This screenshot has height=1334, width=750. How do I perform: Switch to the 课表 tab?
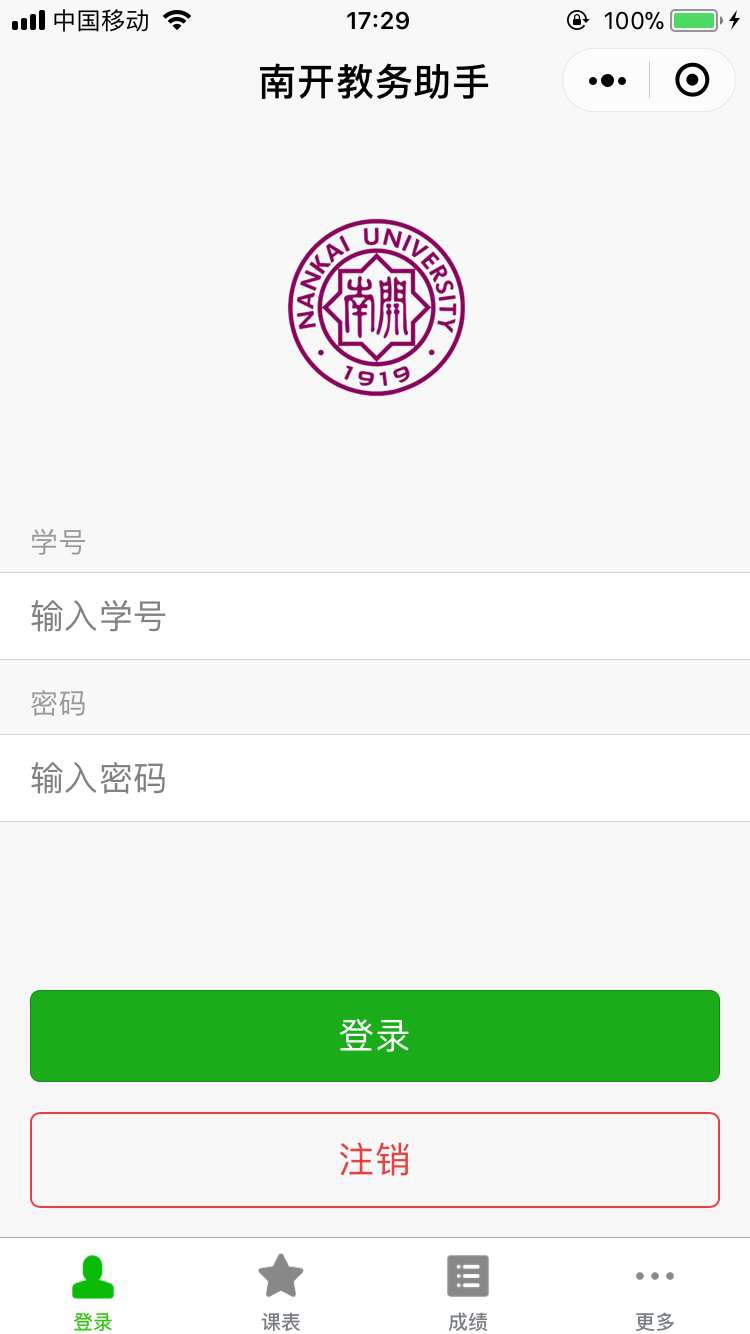(281, 1292)
